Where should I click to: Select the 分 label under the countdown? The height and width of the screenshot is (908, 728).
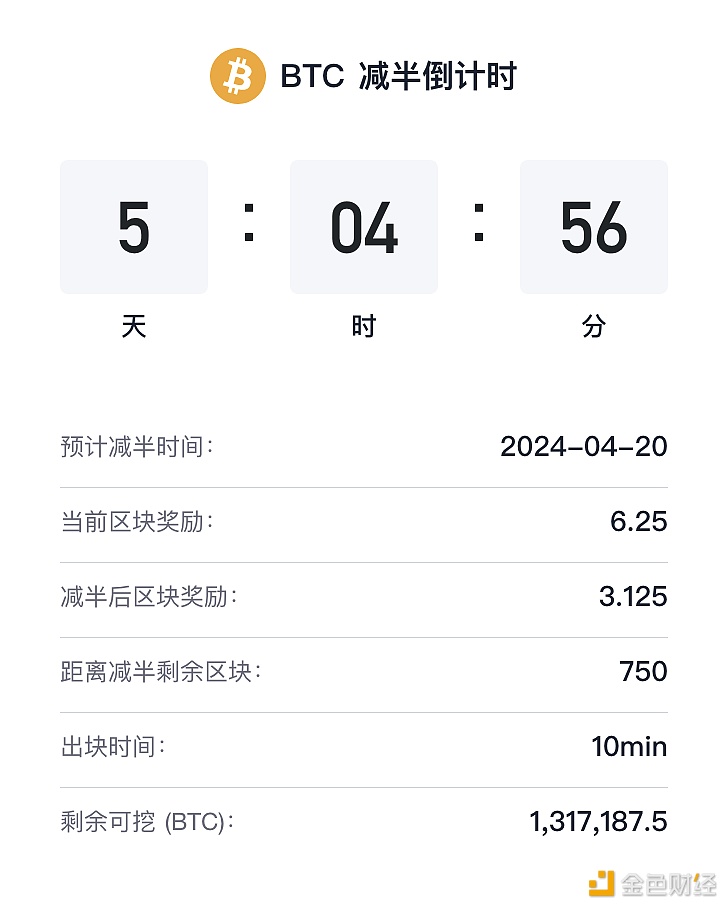(x=593, y=325)
